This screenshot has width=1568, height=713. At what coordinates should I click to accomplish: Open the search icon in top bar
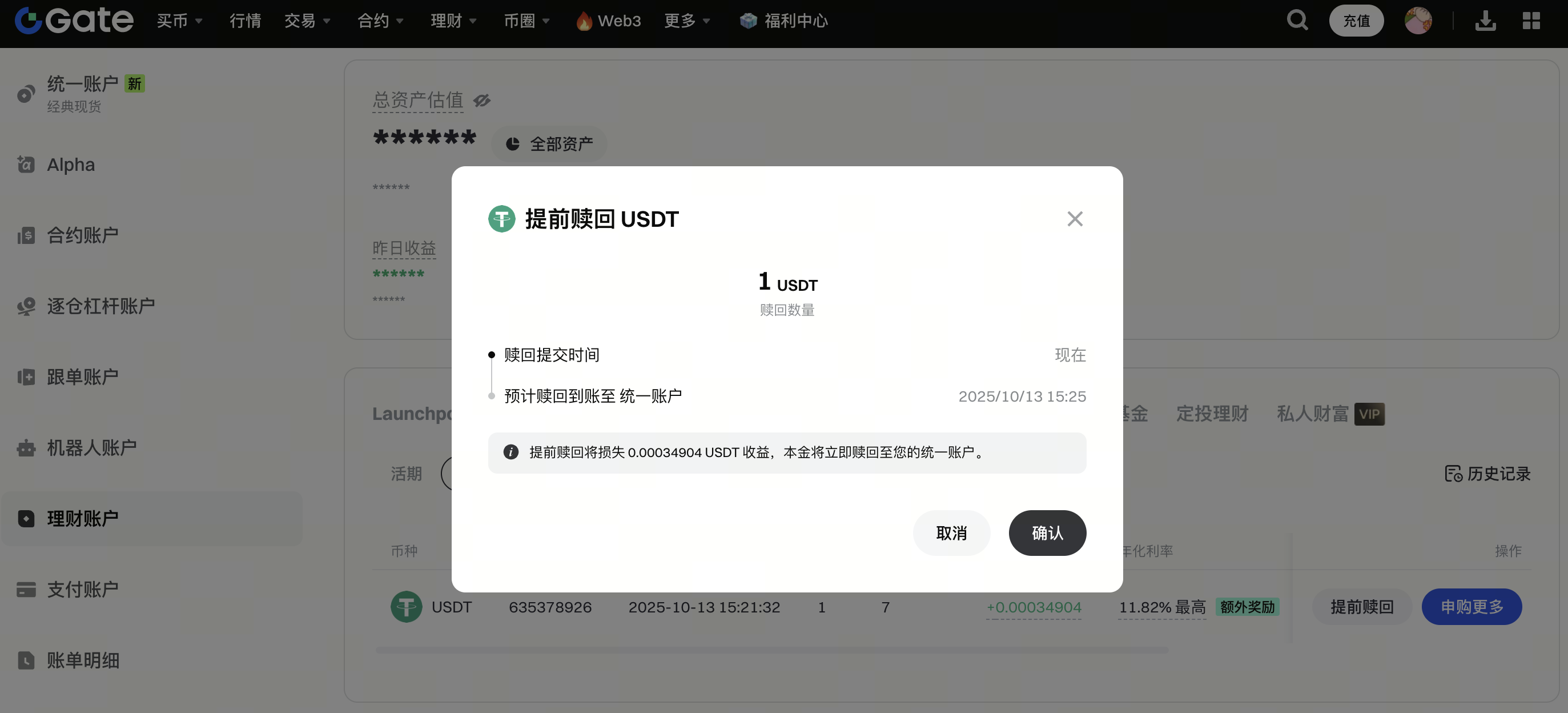tap(1297, 21)
